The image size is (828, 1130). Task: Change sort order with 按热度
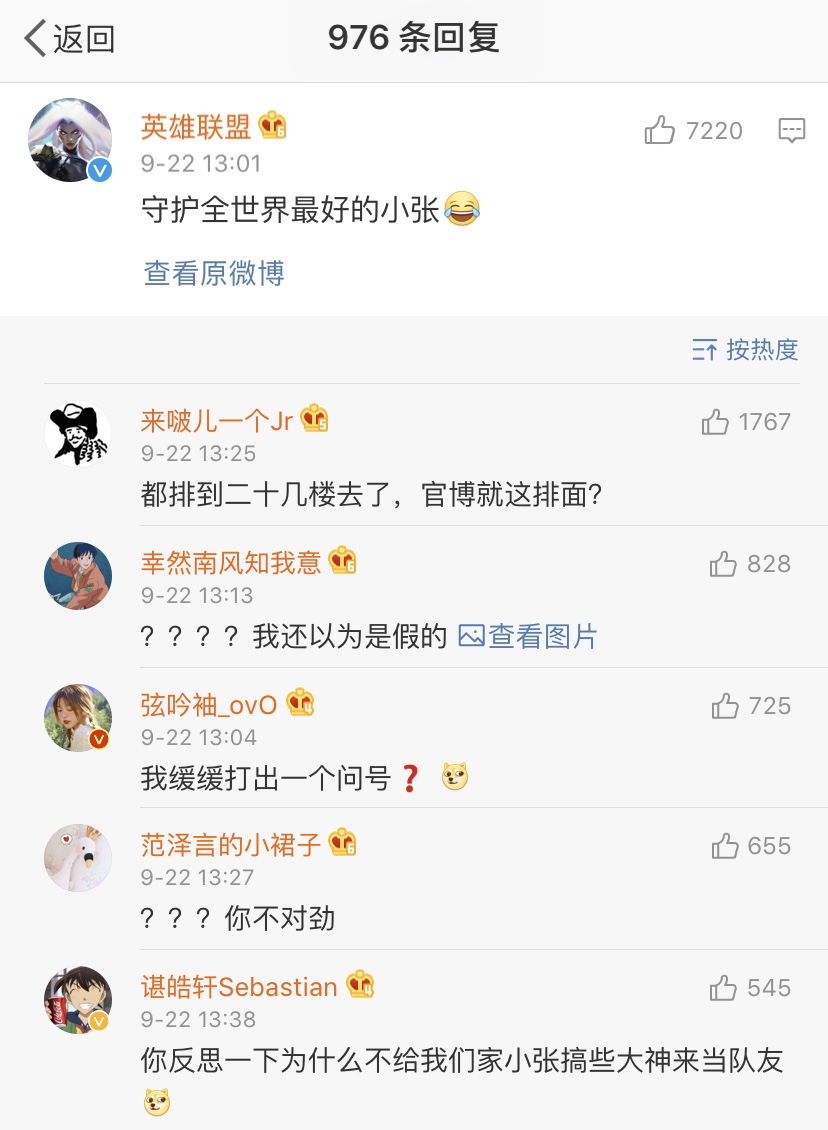(x=746, y=349)
